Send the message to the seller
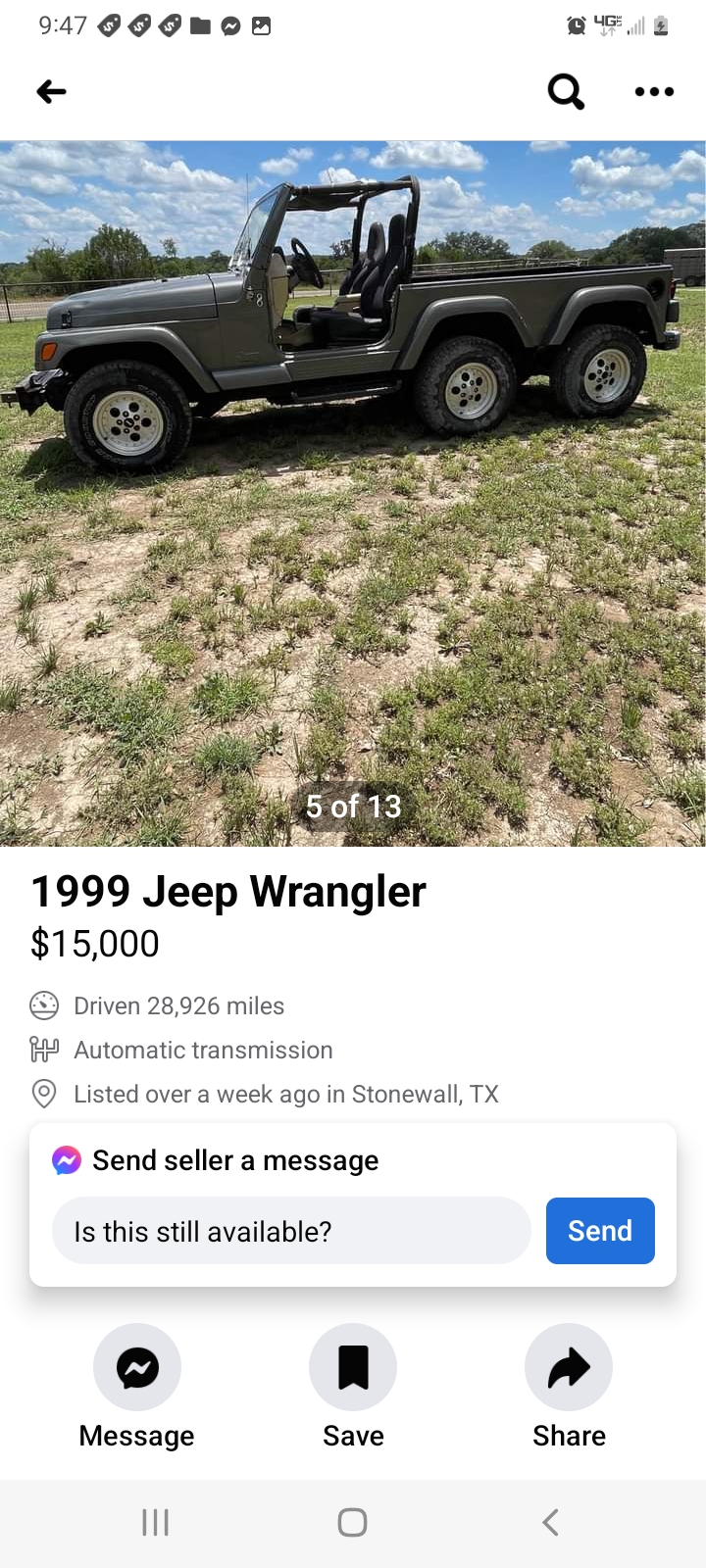 tap(600, 1231)
